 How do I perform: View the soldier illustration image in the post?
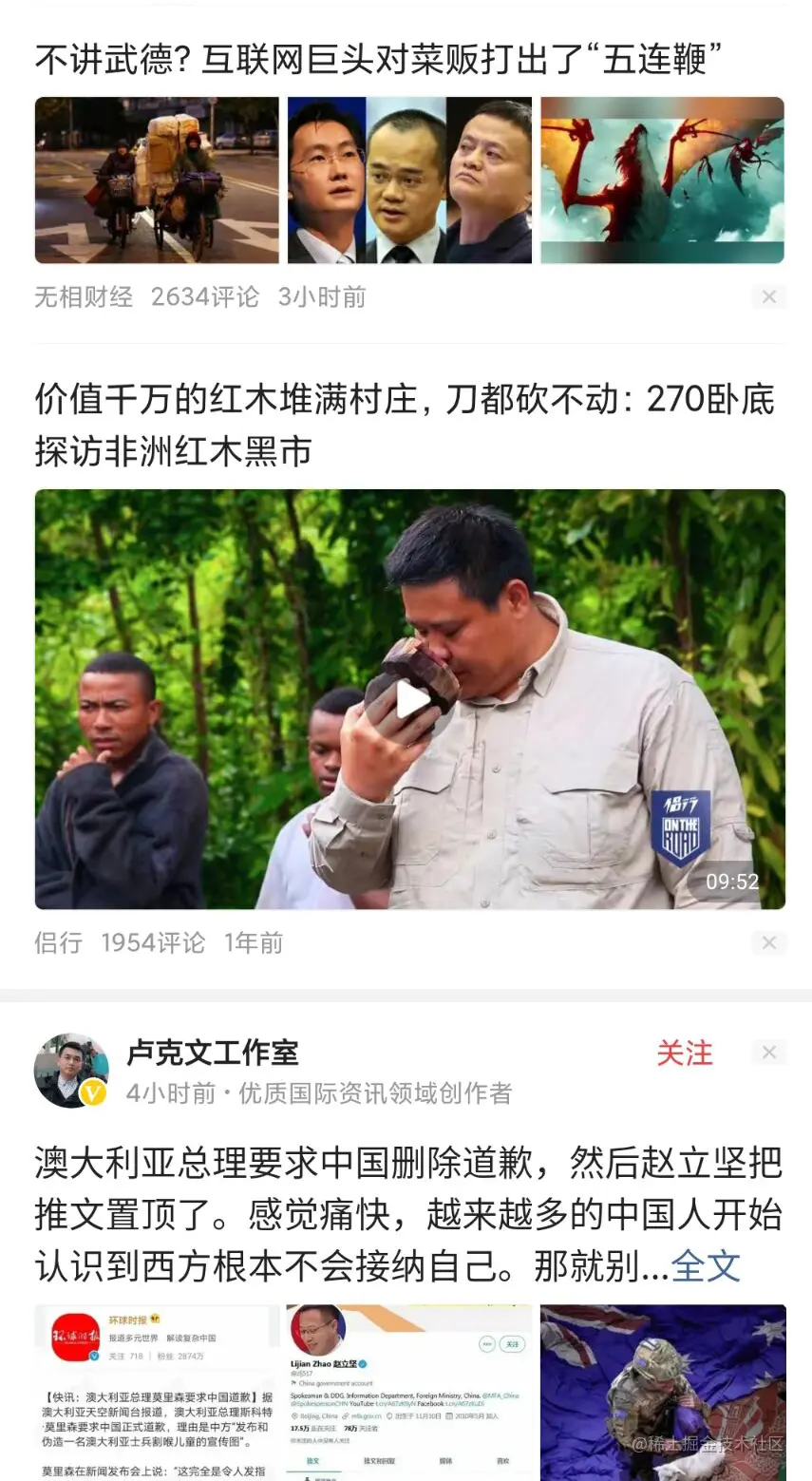point(663,1392)
